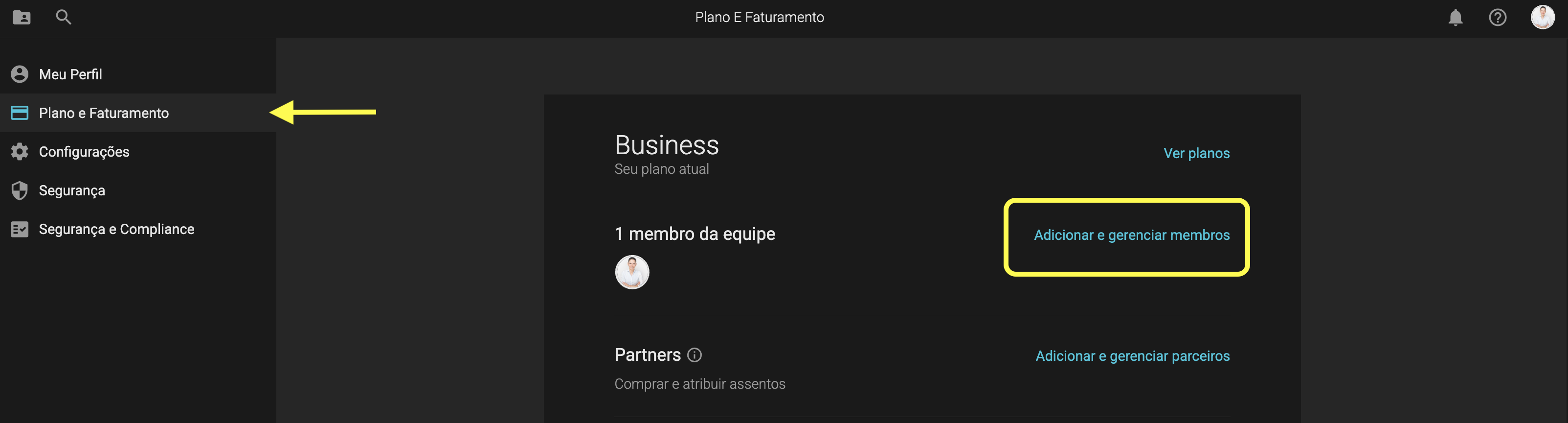Open the Segurança section
The image size is (1568, 423).
click(72, 191)
